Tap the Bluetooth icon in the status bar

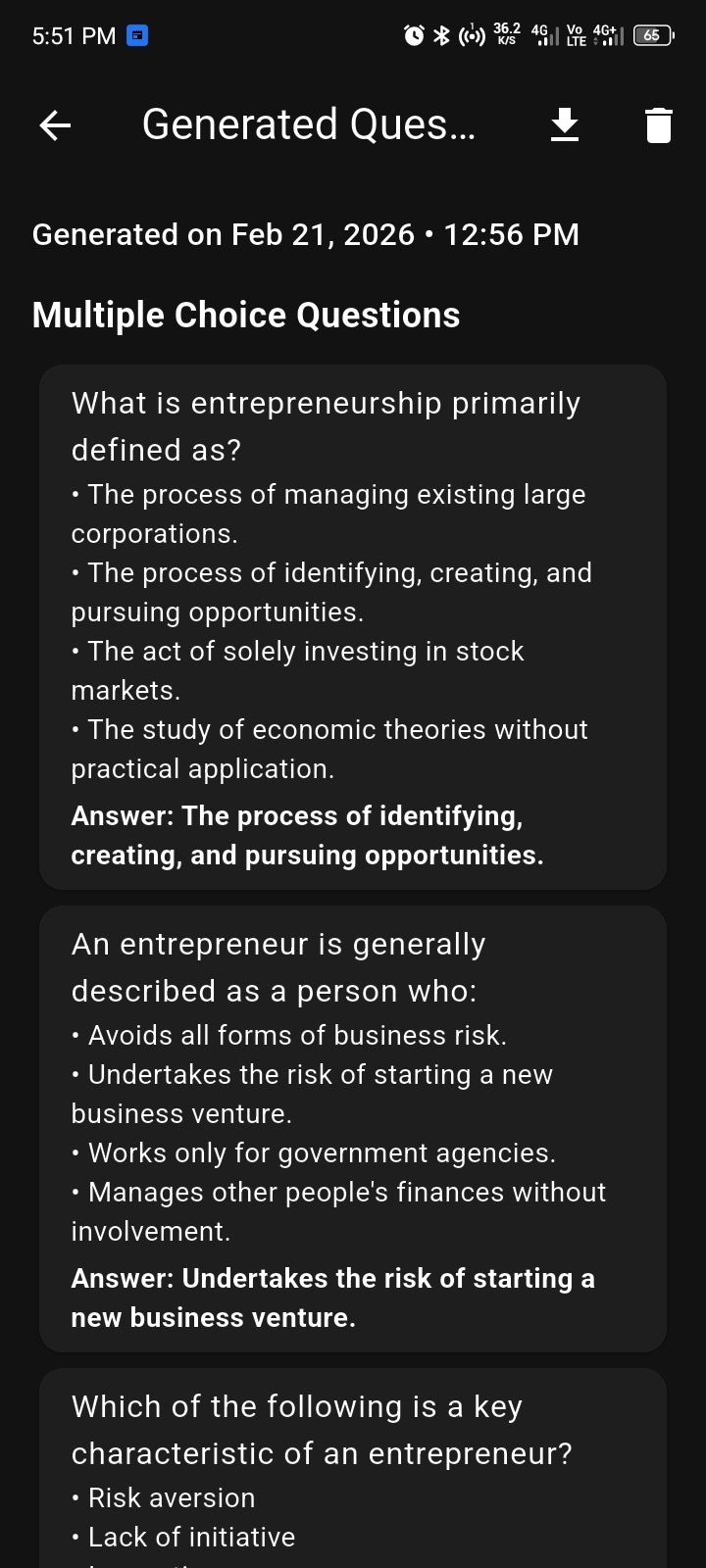(442, 33)
